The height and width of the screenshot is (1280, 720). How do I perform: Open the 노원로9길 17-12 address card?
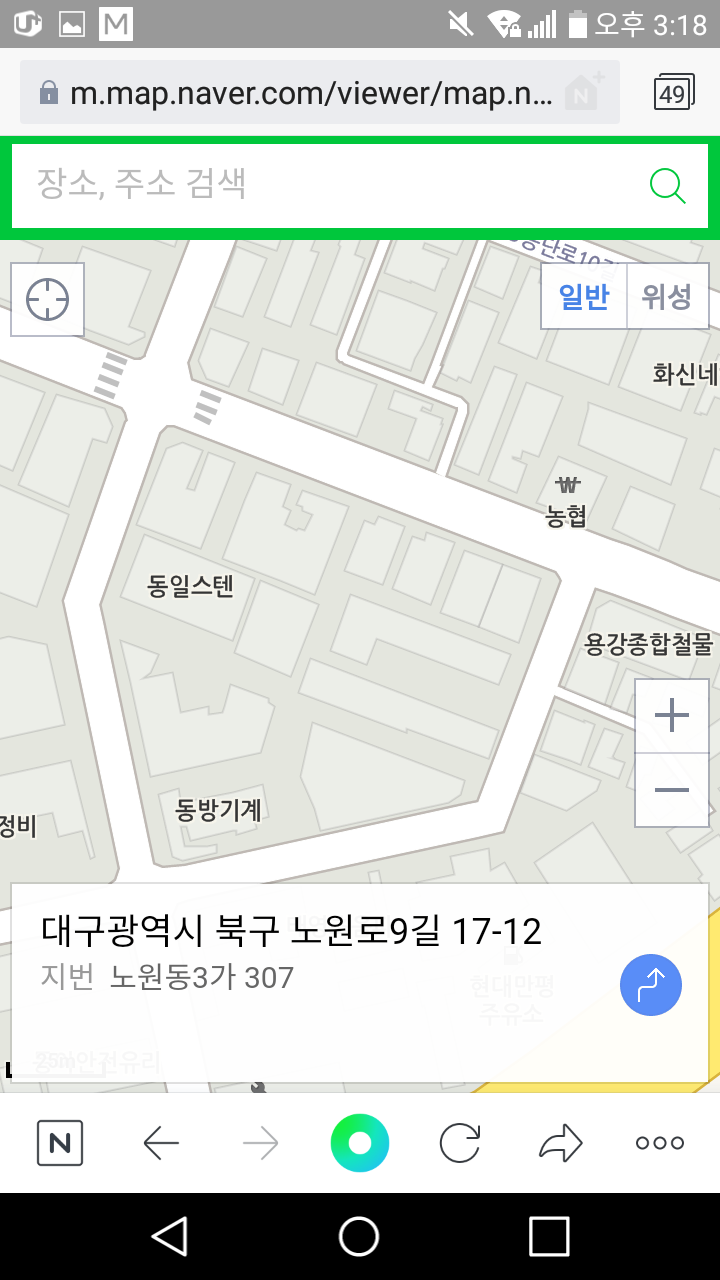point(300,950)
